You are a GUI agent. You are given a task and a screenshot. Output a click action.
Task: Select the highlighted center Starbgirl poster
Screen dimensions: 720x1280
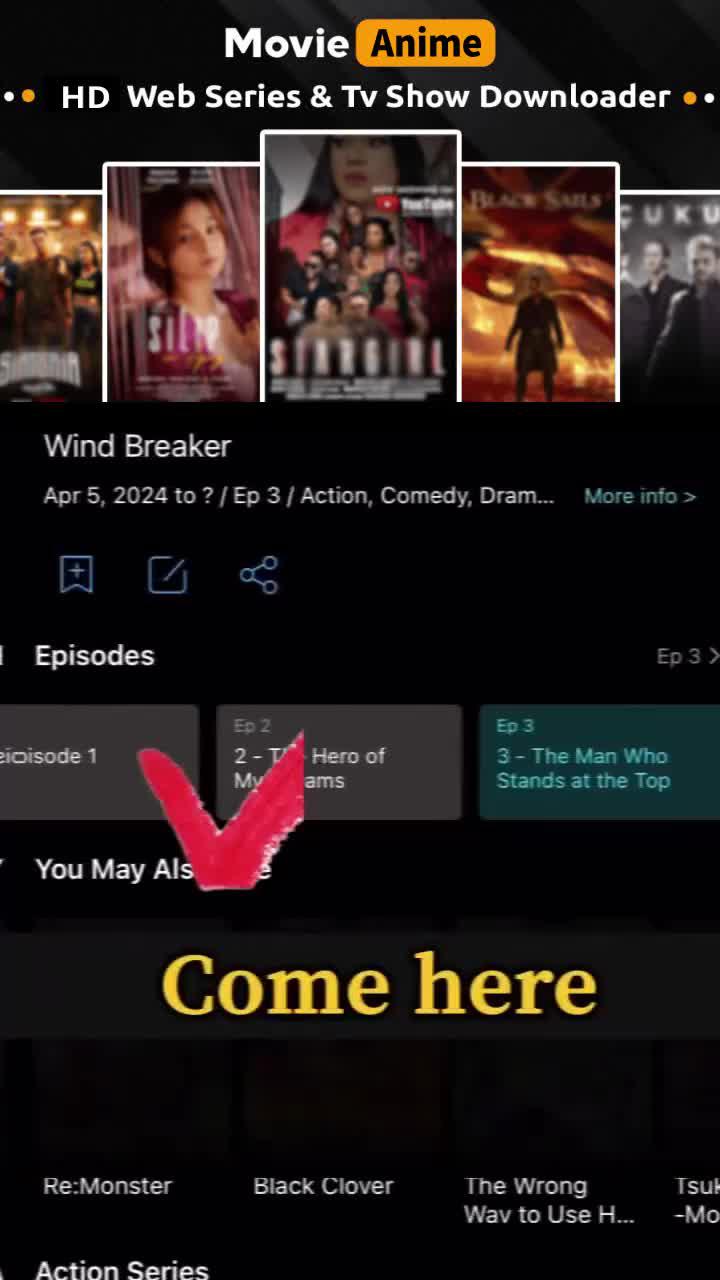click(361, 270)
